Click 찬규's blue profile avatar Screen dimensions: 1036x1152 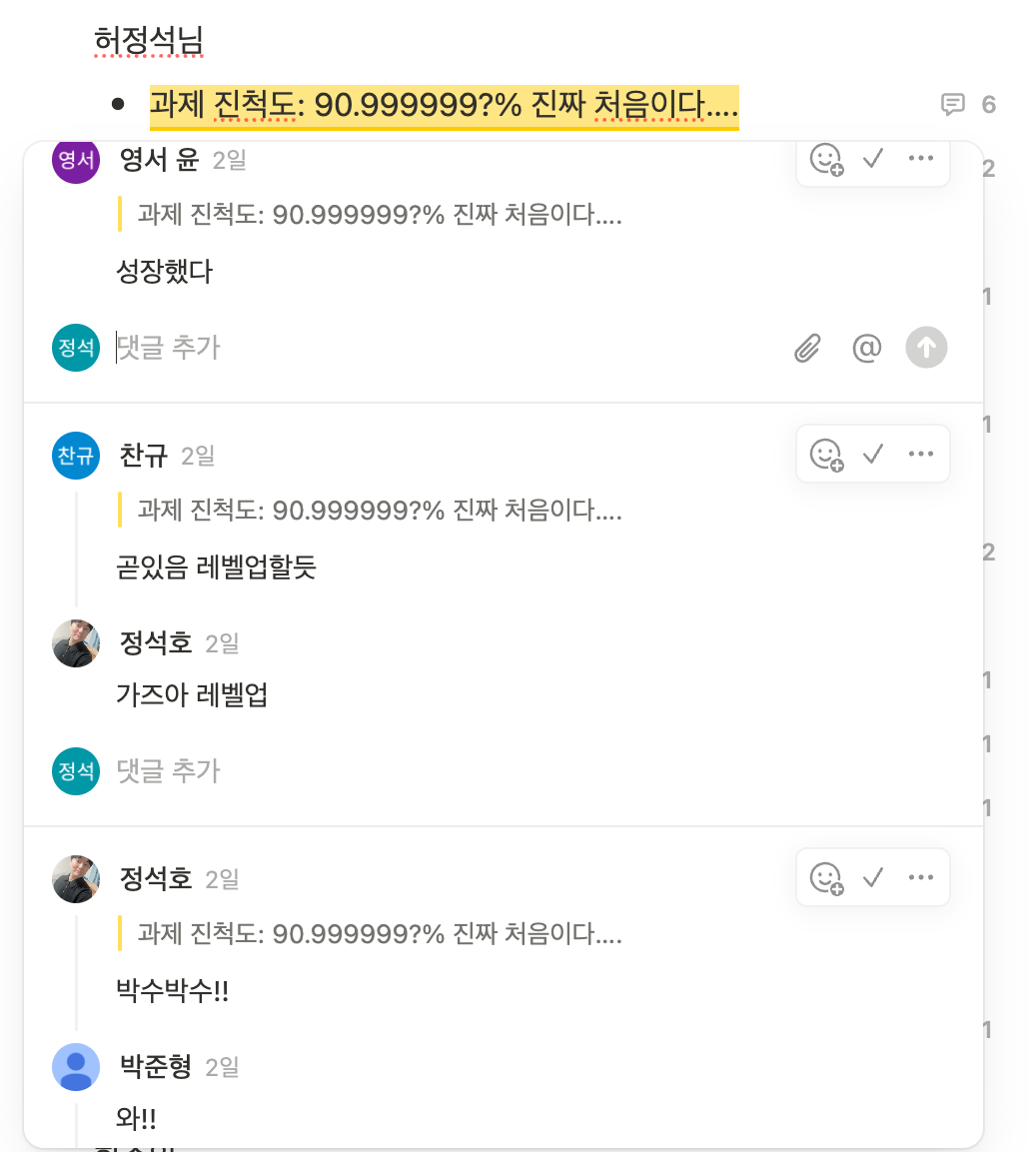pos(76,456)
